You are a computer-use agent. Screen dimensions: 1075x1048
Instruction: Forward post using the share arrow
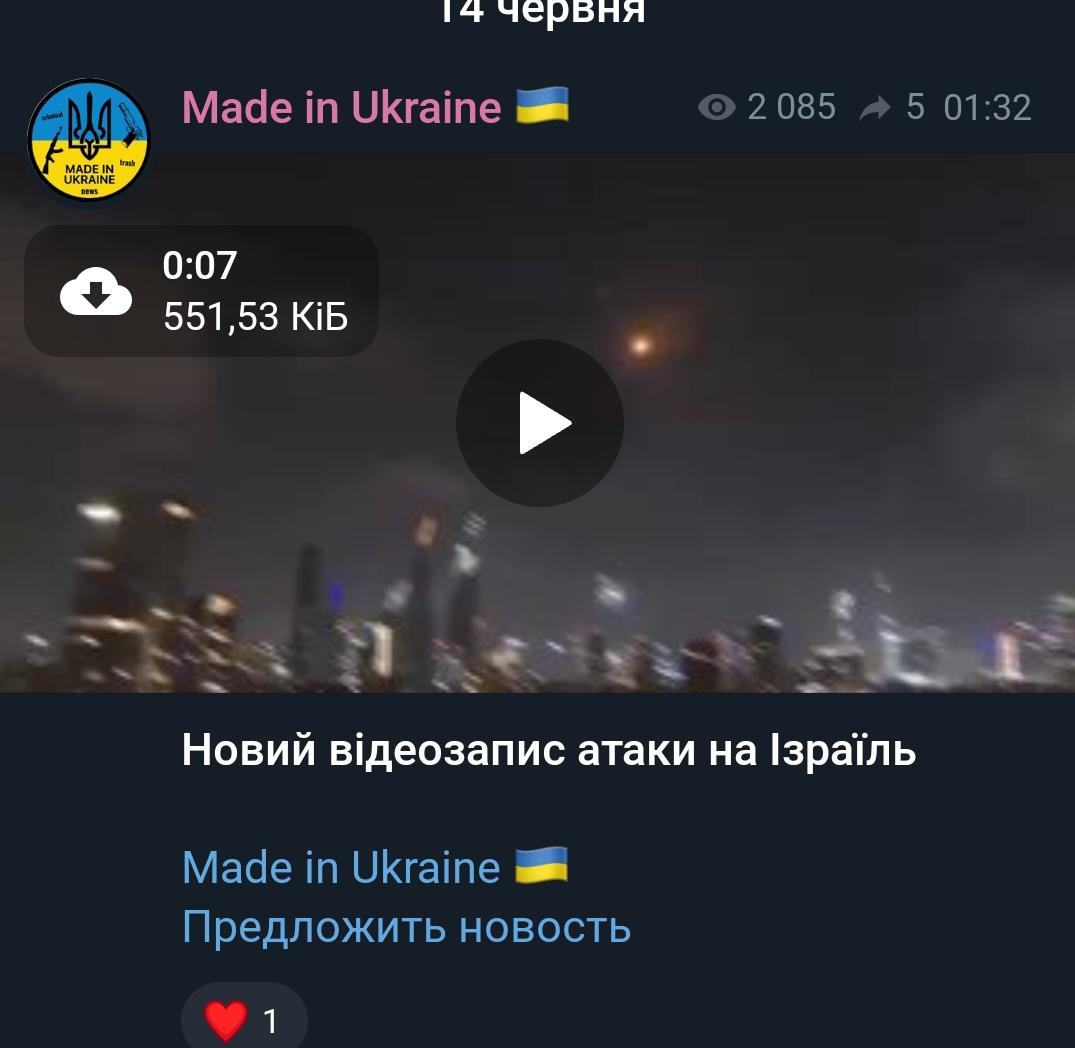[875, 108]
